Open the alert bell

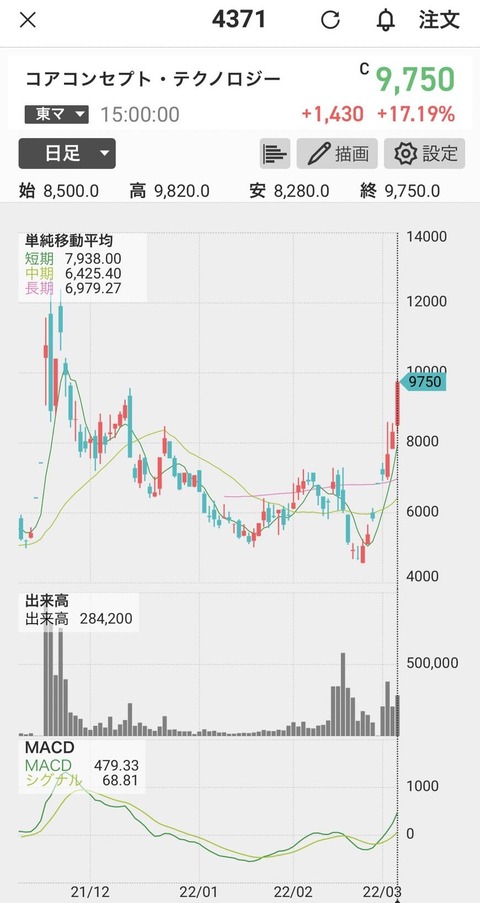tap(385, 20)
